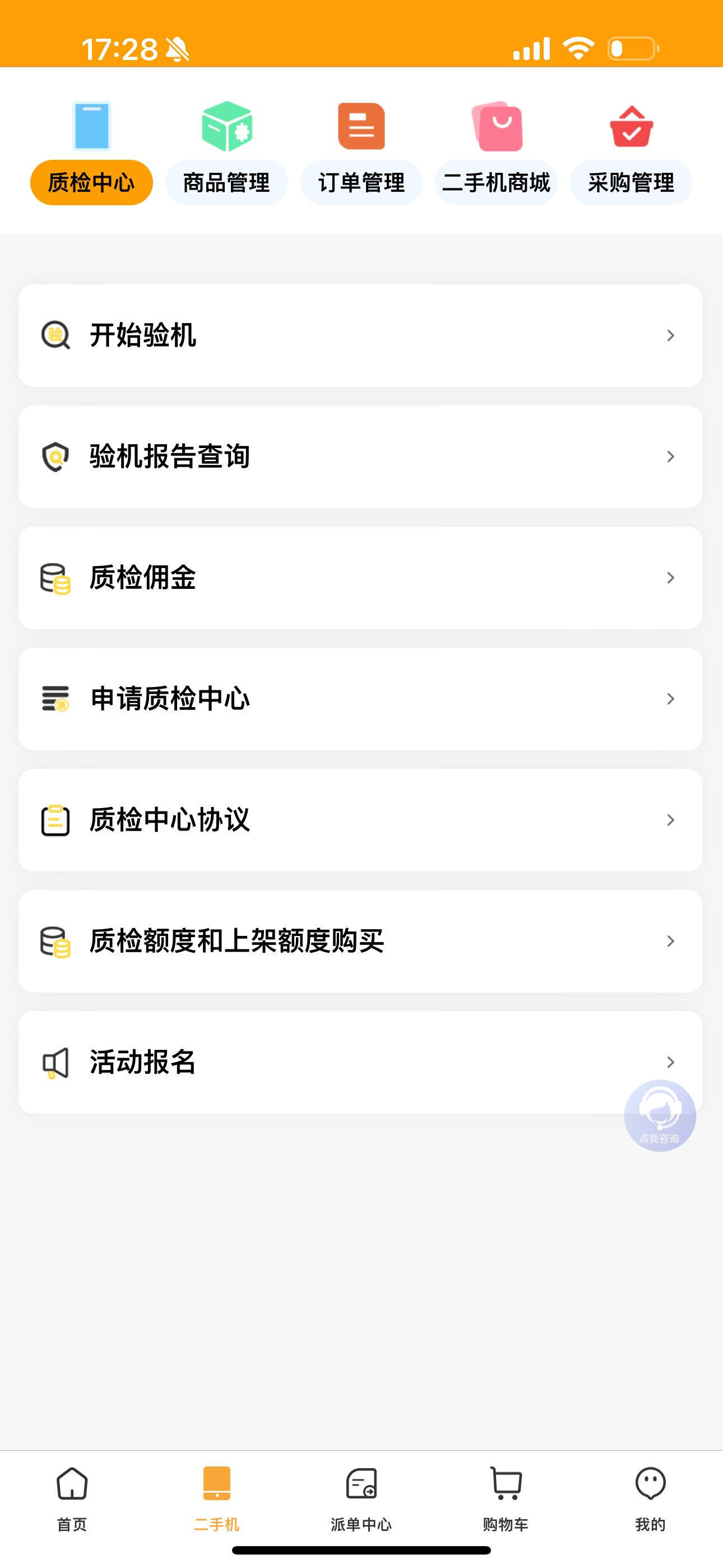Image resolution: width=723 pixels, height=1568 pixels.
Task: Open 质检额度和上架额度购买
Action: pyautogui.click(x=361, y=941)
